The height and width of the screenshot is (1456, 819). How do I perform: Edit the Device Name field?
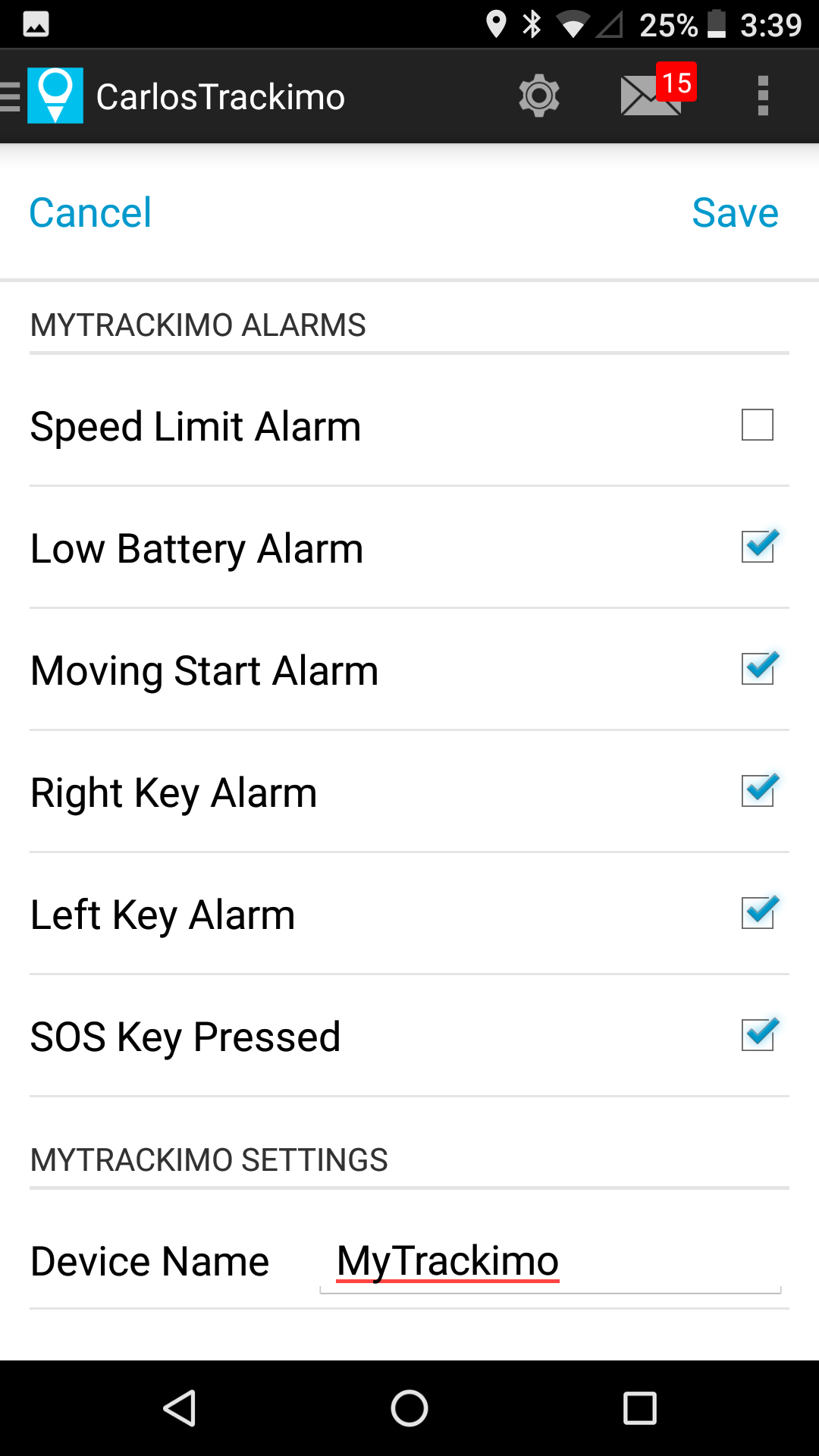(550, 1262)
